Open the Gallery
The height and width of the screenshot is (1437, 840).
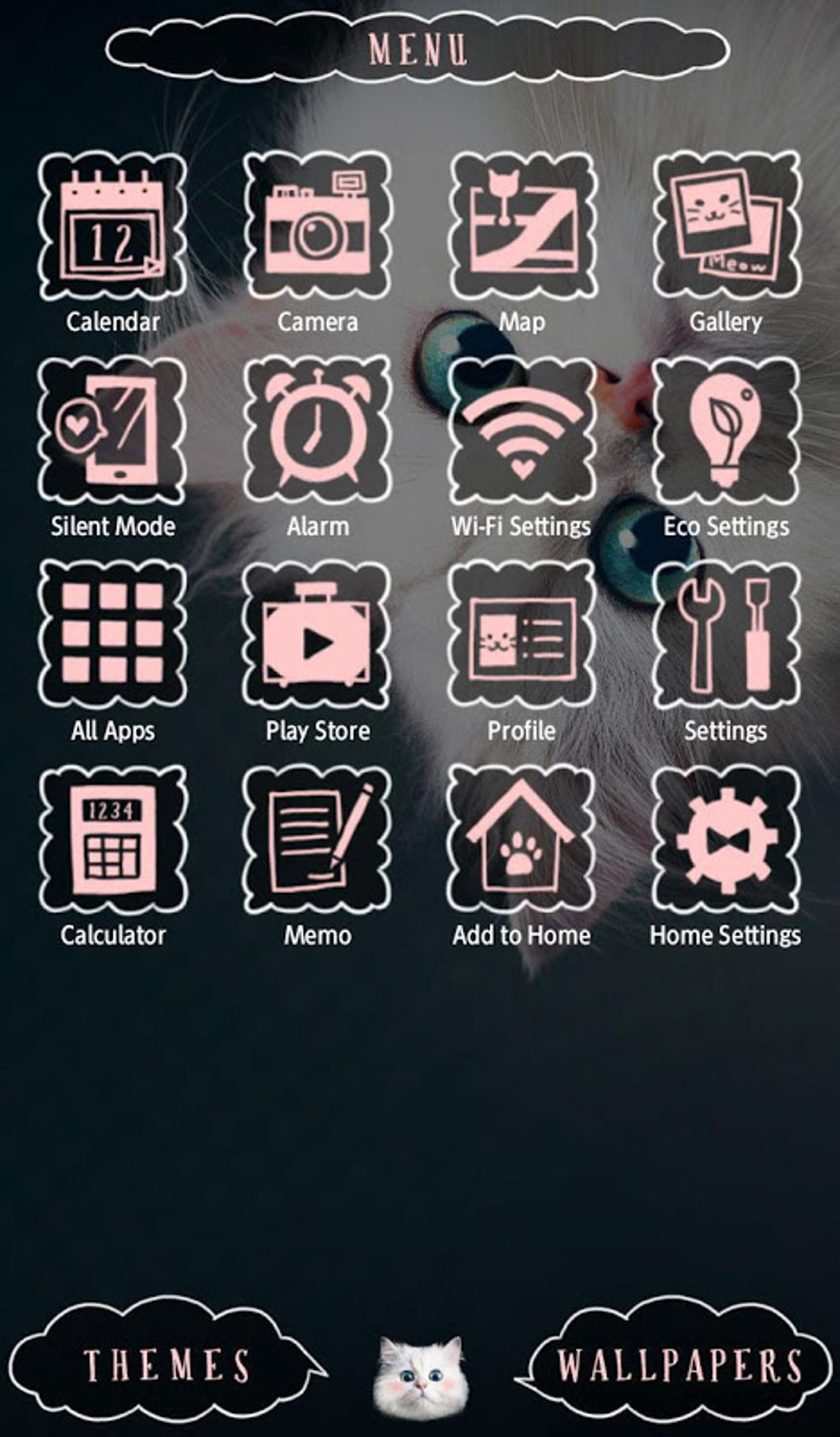726,227
